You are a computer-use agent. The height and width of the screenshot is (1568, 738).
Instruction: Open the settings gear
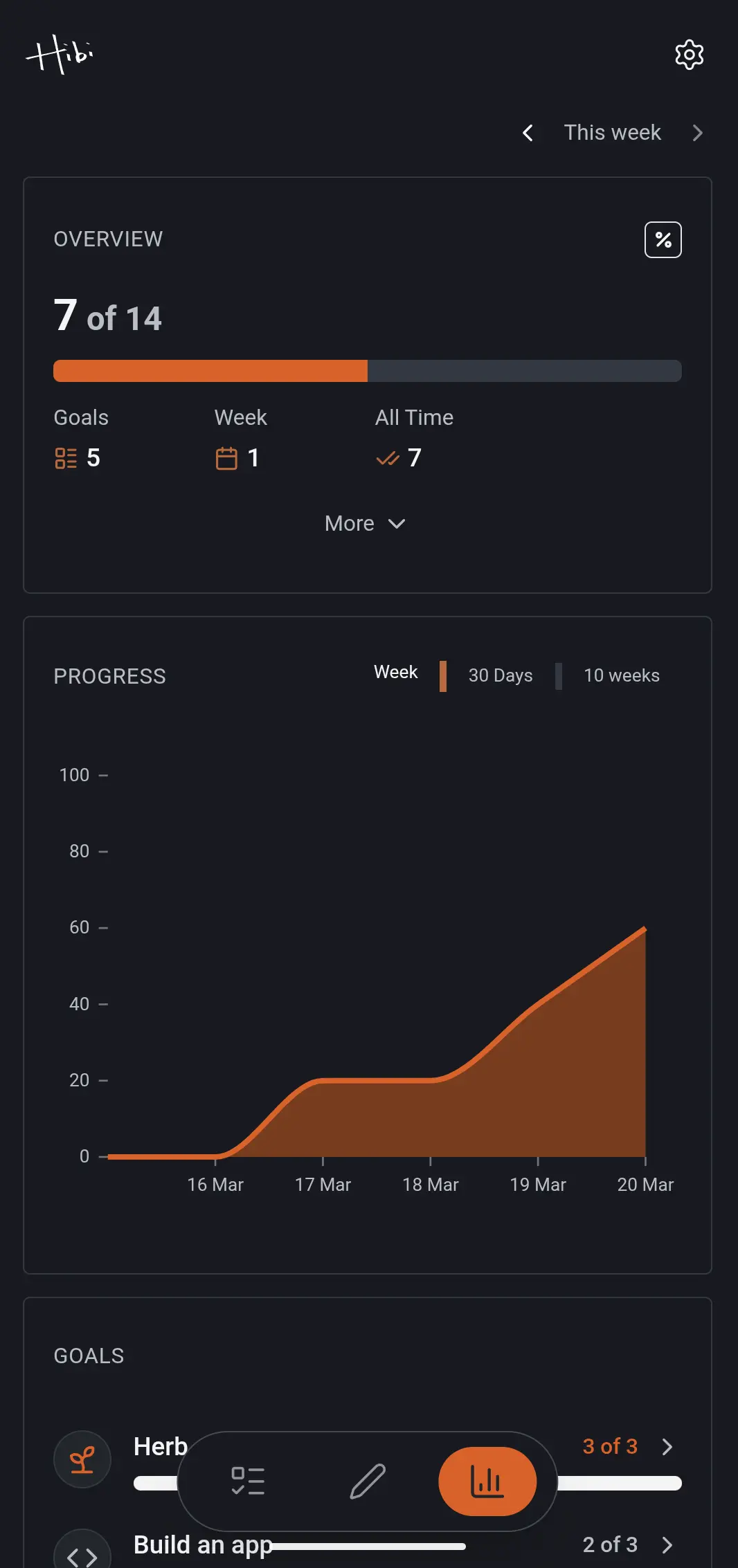689,55
